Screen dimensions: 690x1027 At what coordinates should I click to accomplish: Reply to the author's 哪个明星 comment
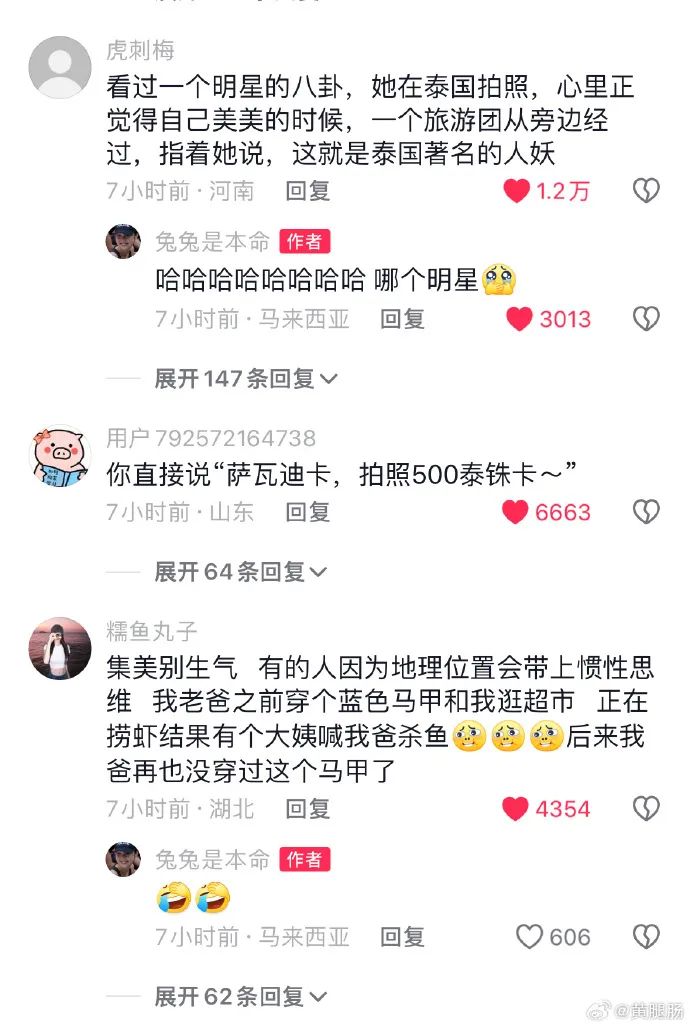click(x=402, y=319)
